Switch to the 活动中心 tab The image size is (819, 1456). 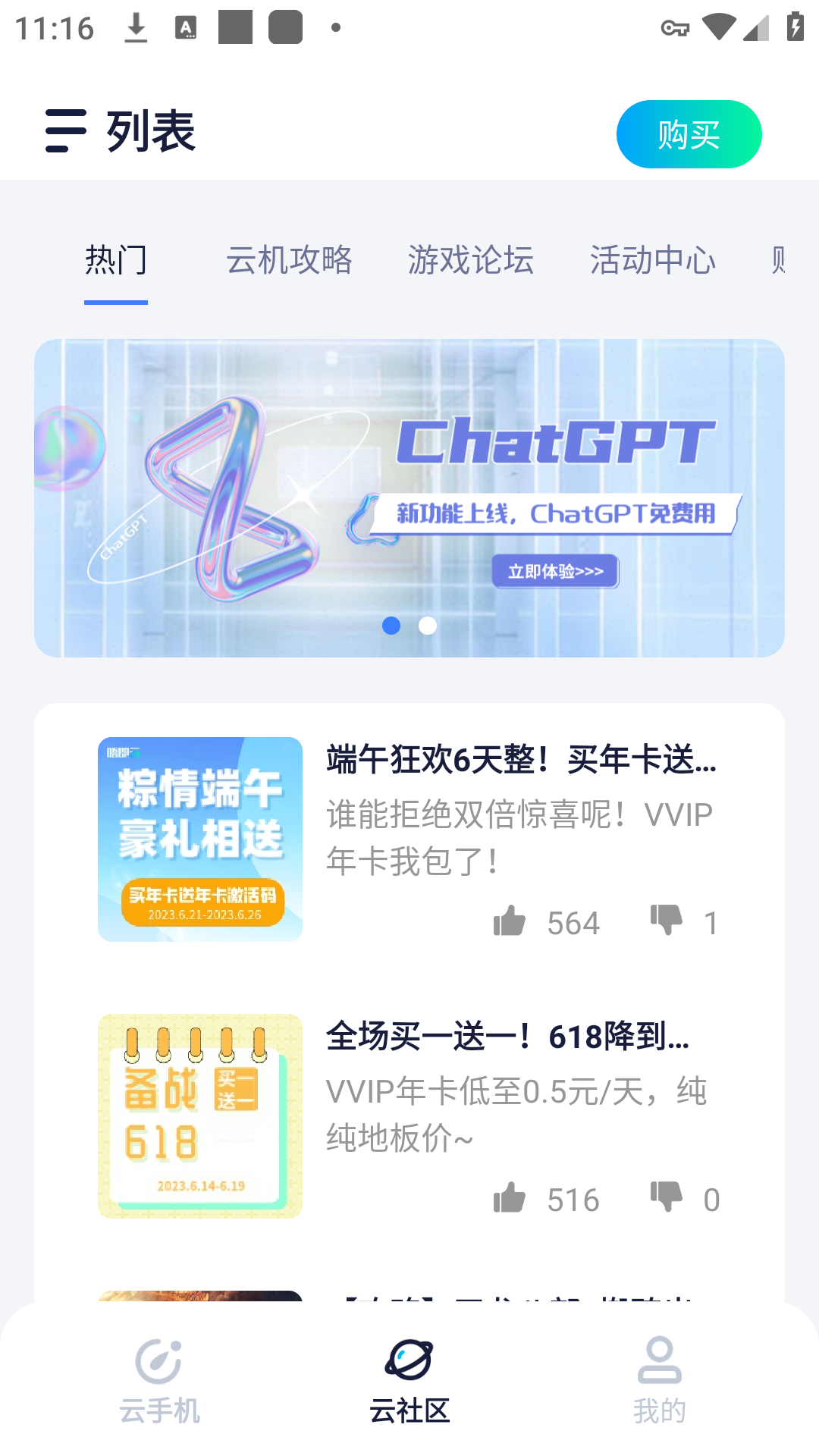point(652,261)
